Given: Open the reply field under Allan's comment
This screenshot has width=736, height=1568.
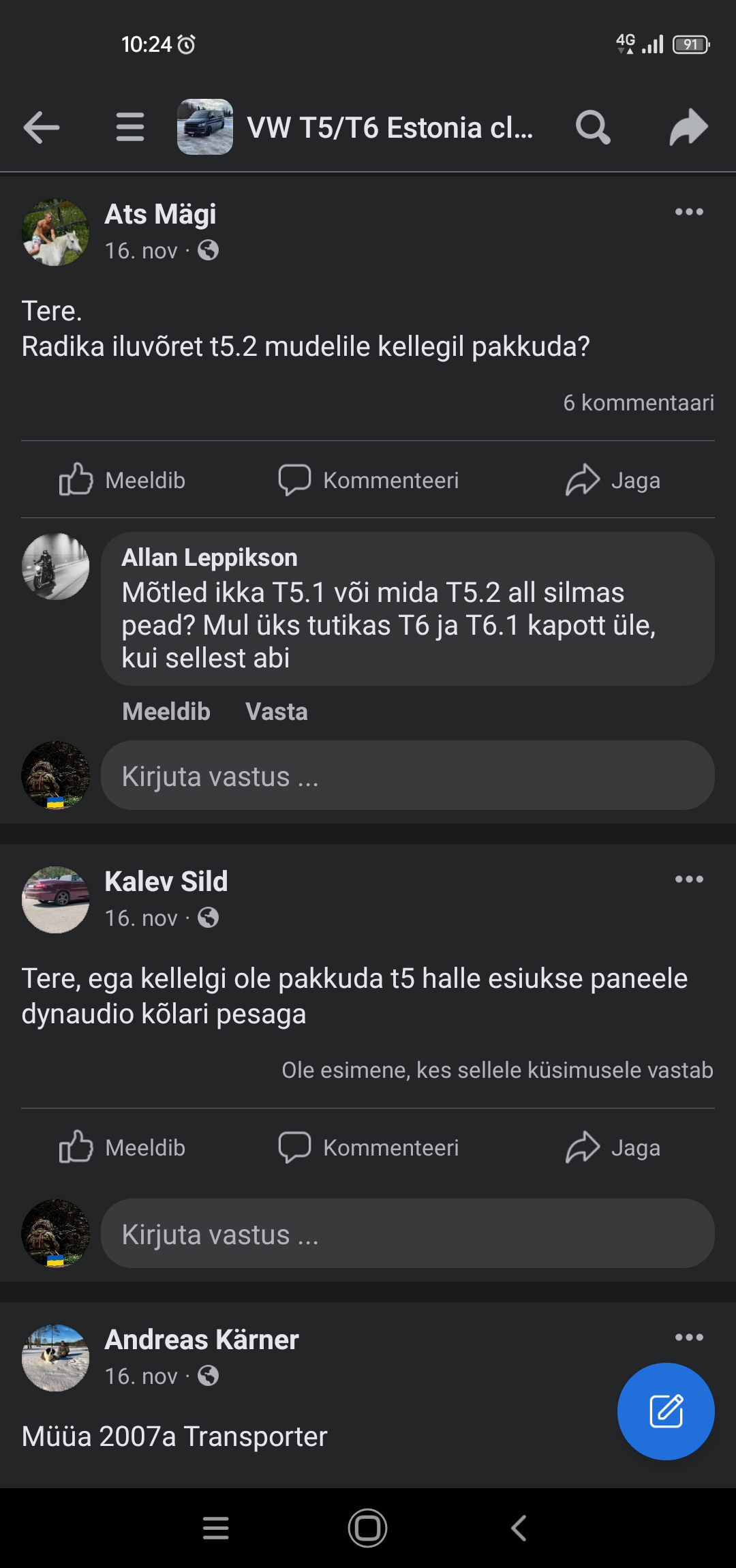Looking at the screenshot, I should [408, 776].
